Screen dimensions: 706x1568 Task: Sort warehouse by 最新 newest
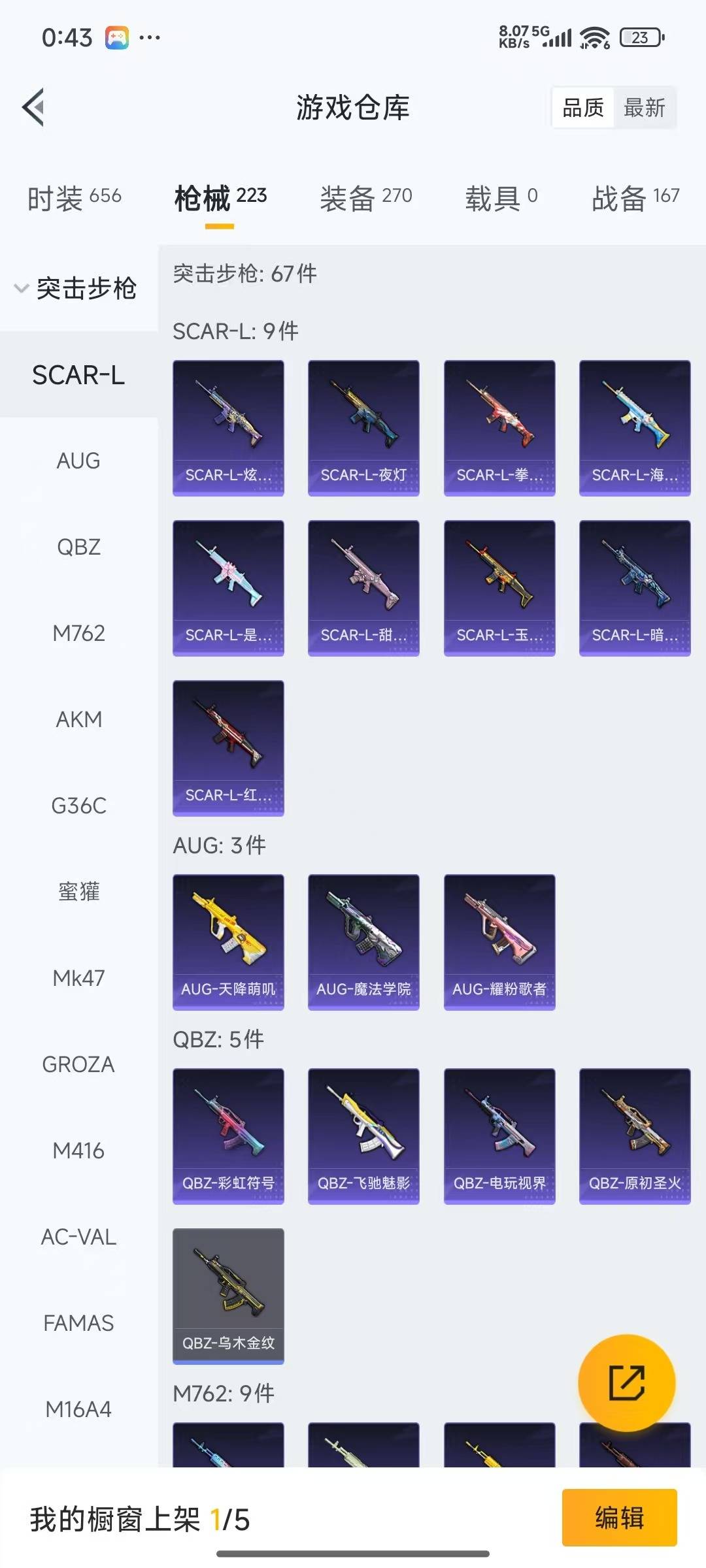click(x=645, y=108)
